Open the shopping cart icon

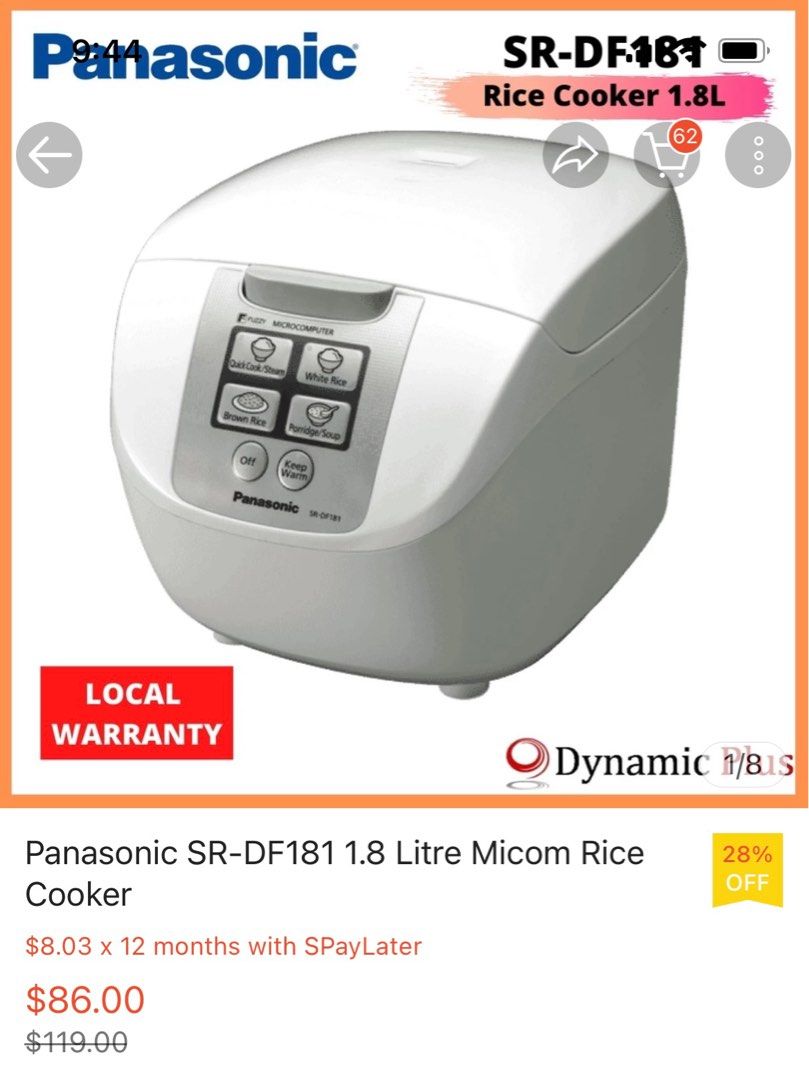pos(668,158)
